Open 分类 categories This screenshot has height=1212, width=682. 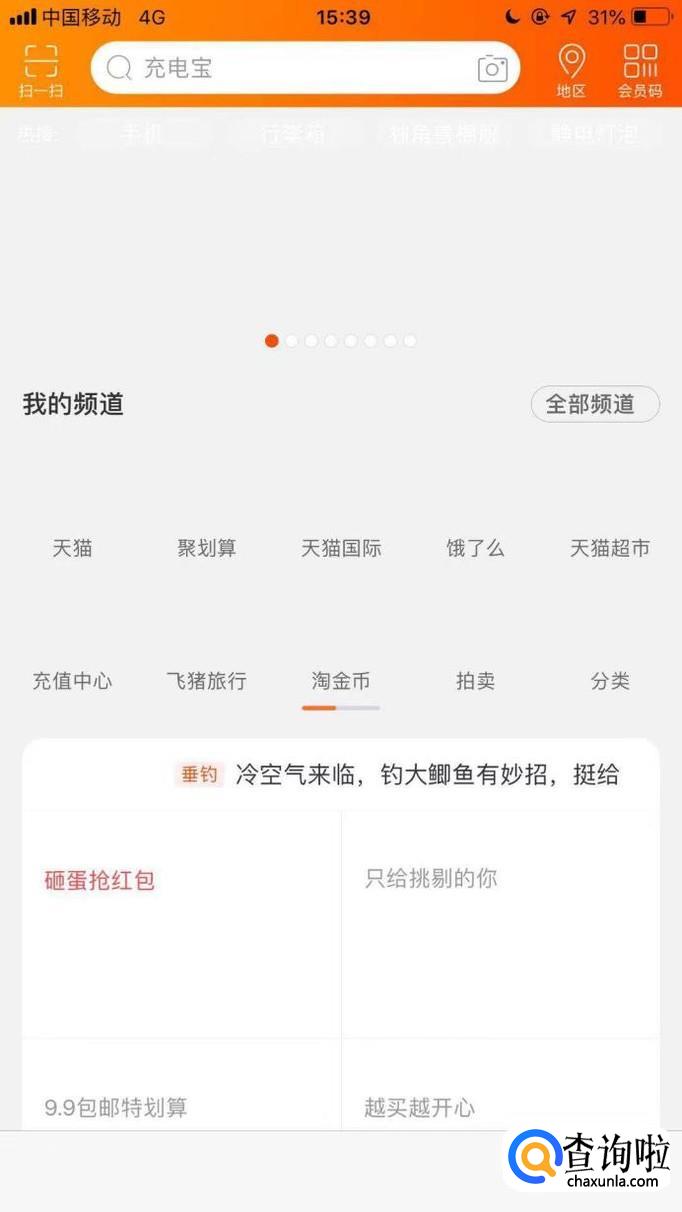[610, 681]
